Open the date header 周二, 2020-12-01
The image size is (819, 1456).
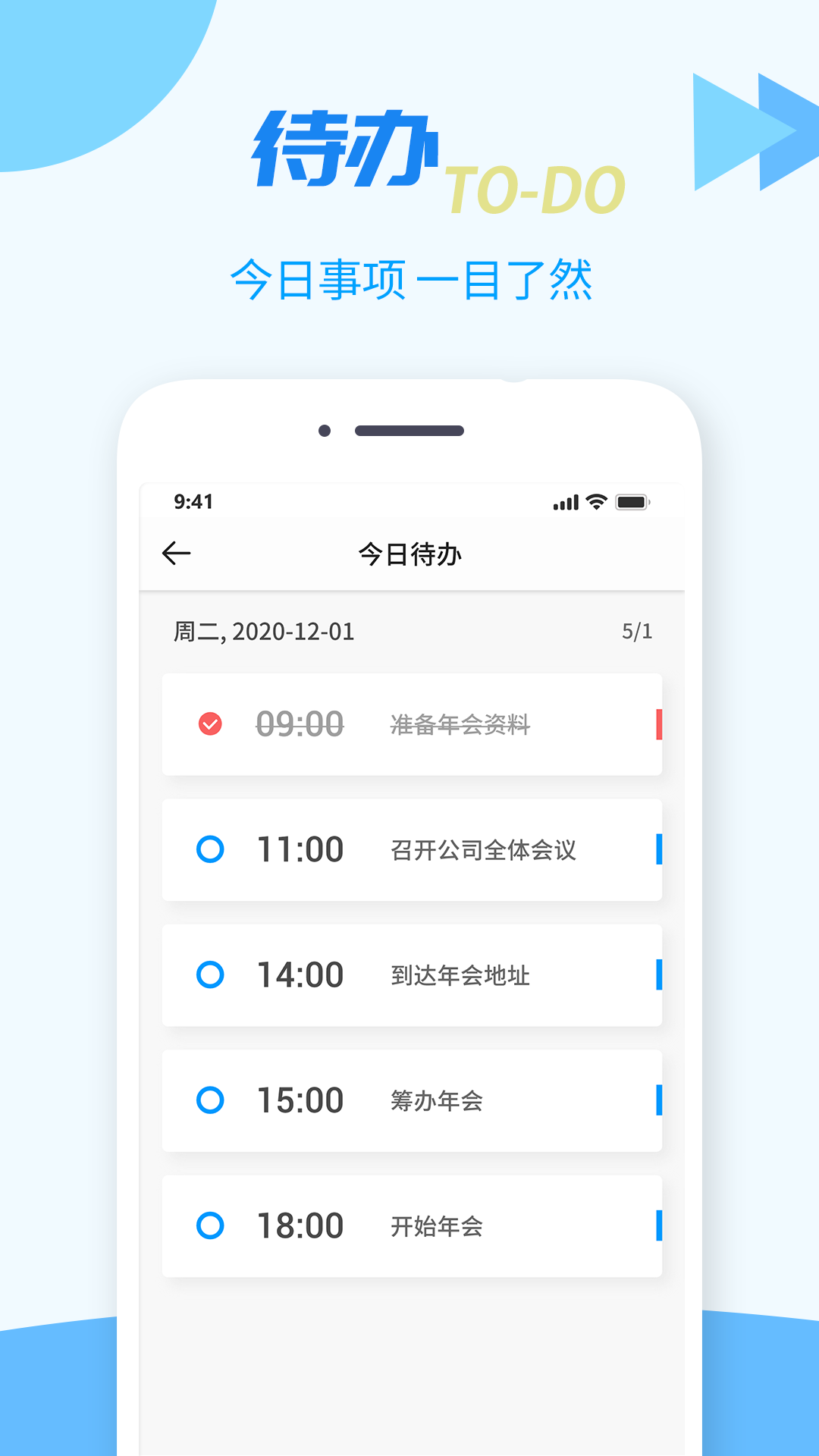pyautogui.click(x=265, y=632)
